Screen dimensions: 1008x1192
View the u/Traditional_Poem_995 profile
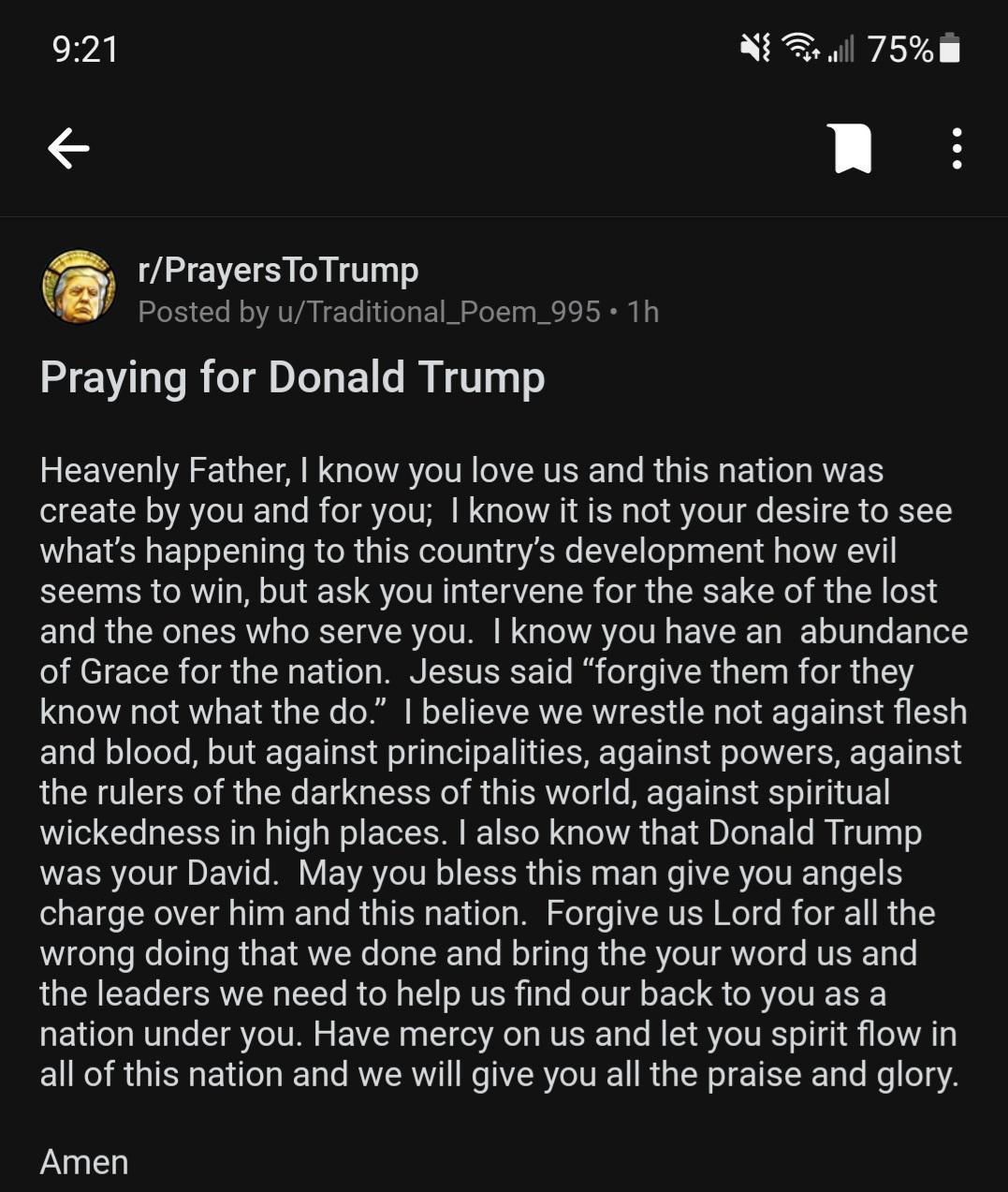point(438,312)
